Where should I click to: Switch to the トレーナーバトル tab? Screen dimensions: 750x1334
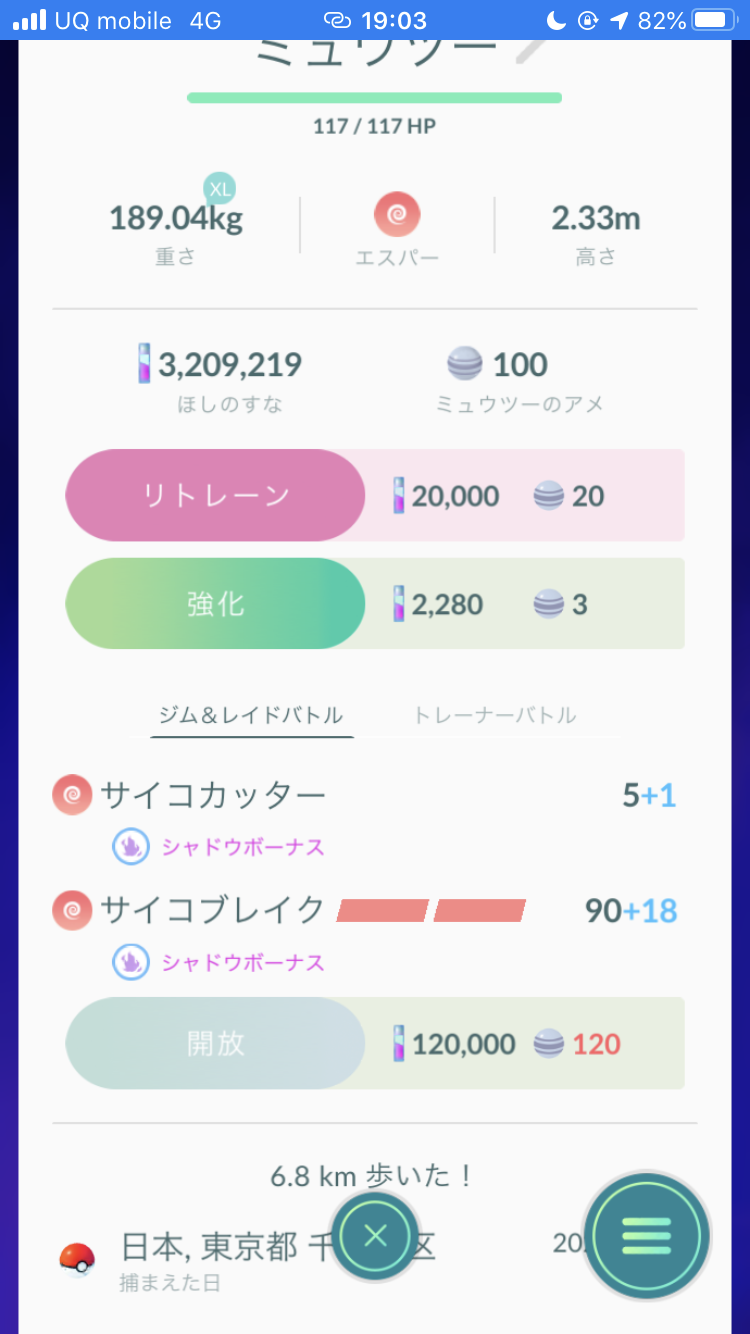point(494,715)
